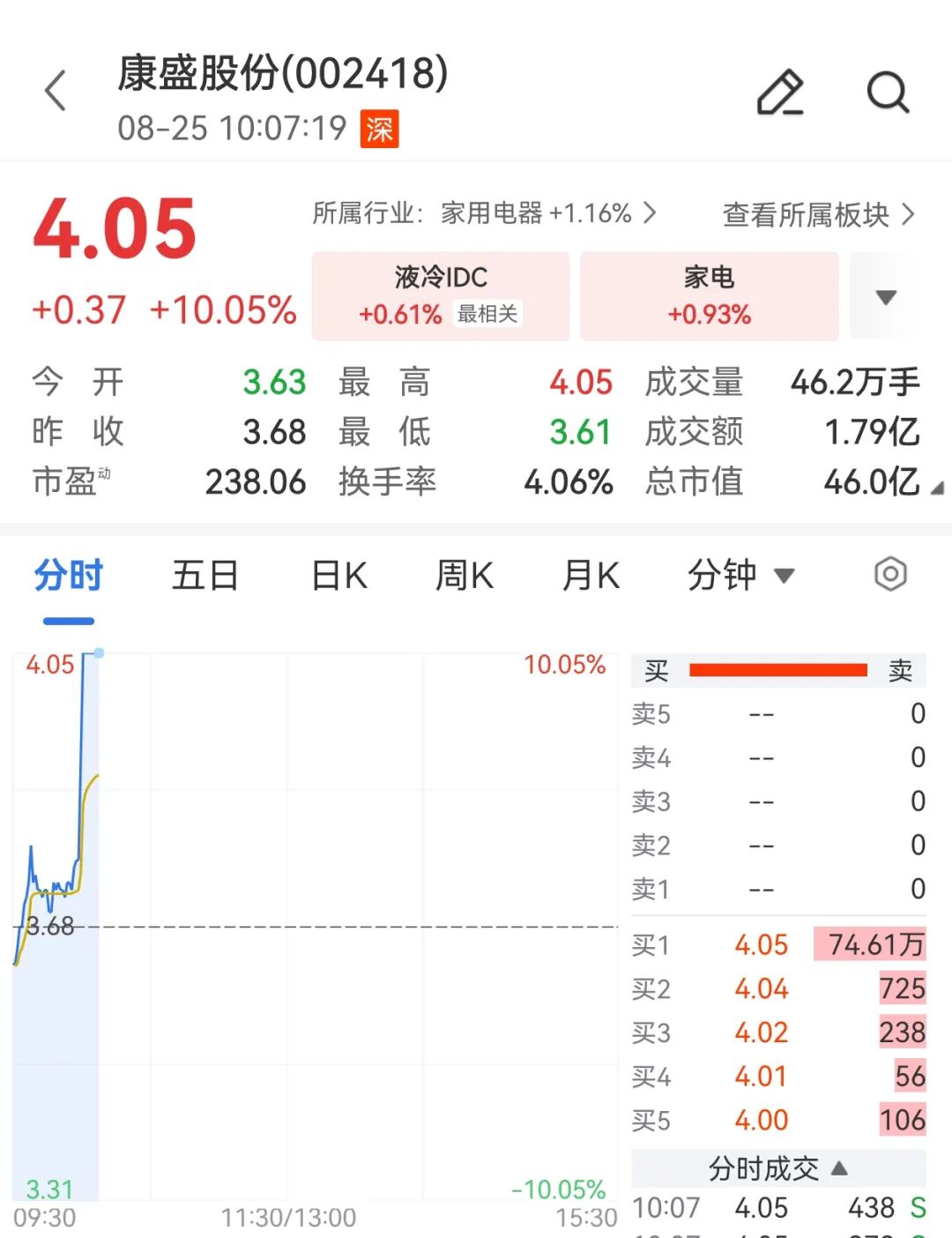952x1238 pixels.
Task: Switch to the 日K chart tab
Action: (x=339, y=576)
